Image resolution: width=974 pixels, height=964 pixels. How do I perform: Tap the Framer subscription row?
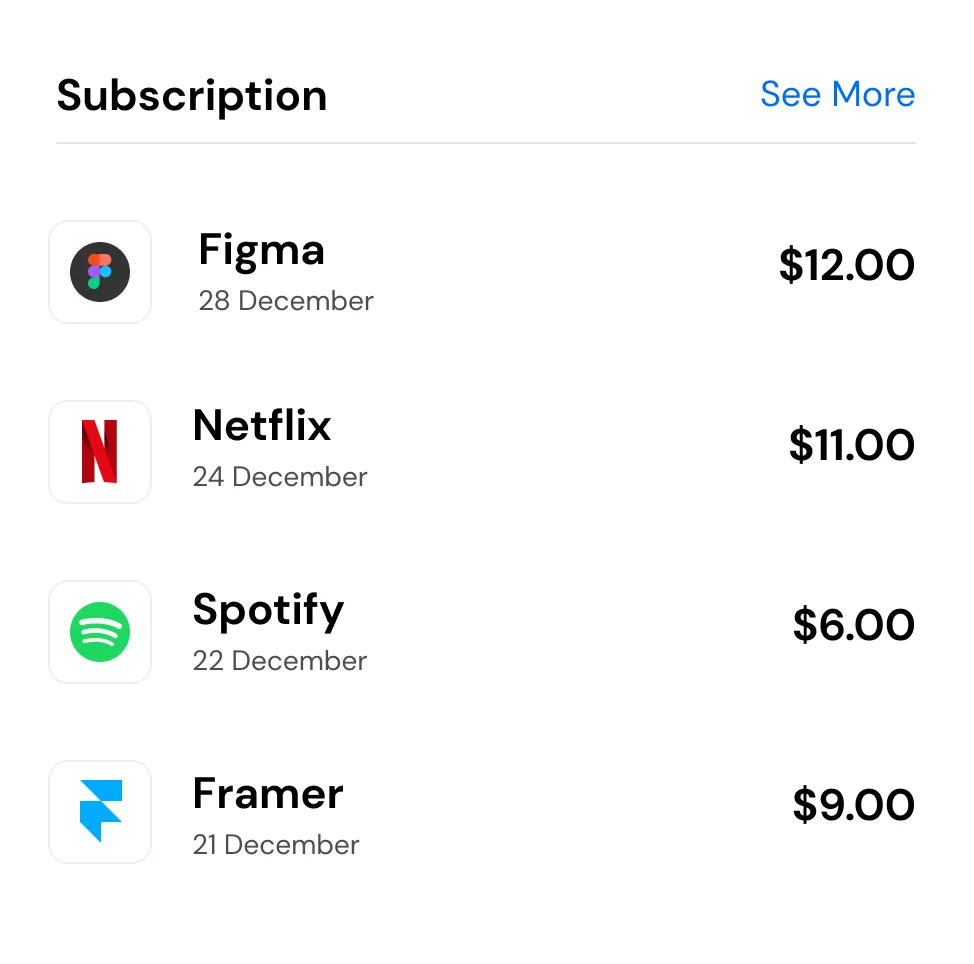(268, 794)
